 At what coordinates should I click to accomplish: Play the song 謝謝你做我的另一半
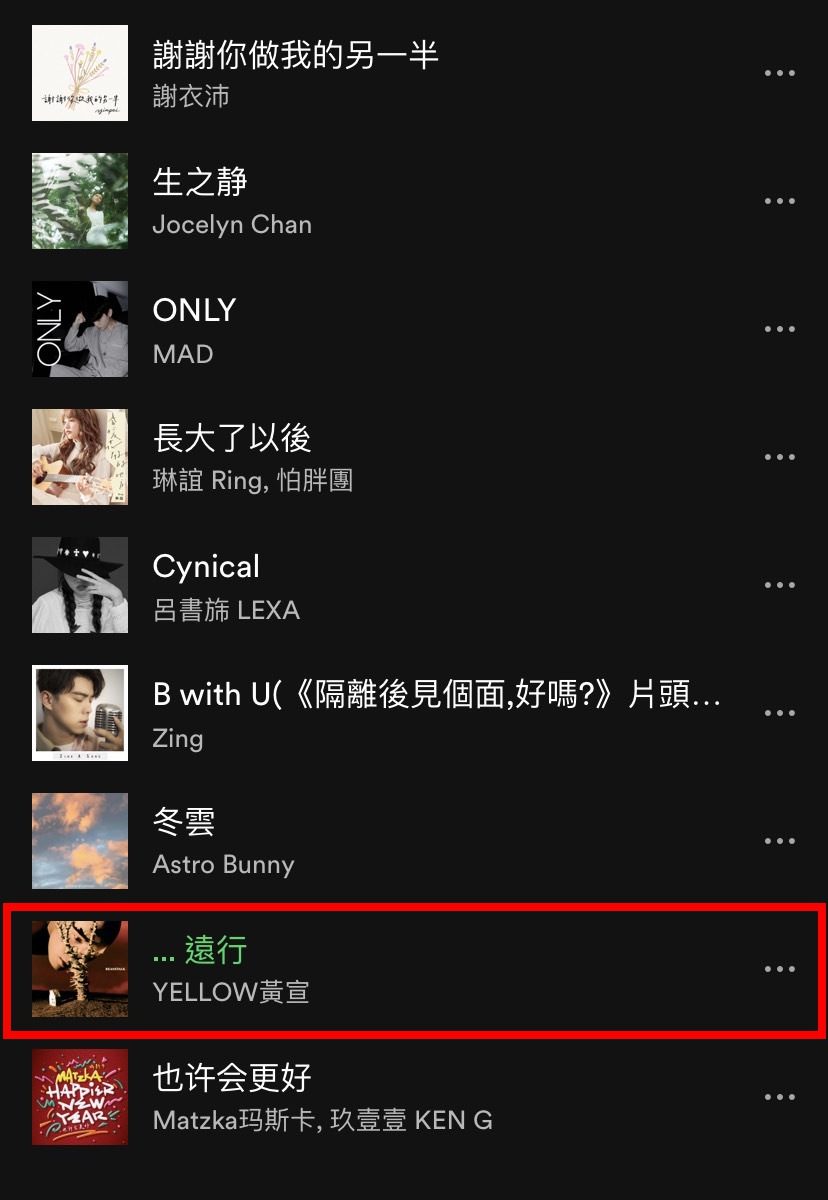[x=296, y=54]
